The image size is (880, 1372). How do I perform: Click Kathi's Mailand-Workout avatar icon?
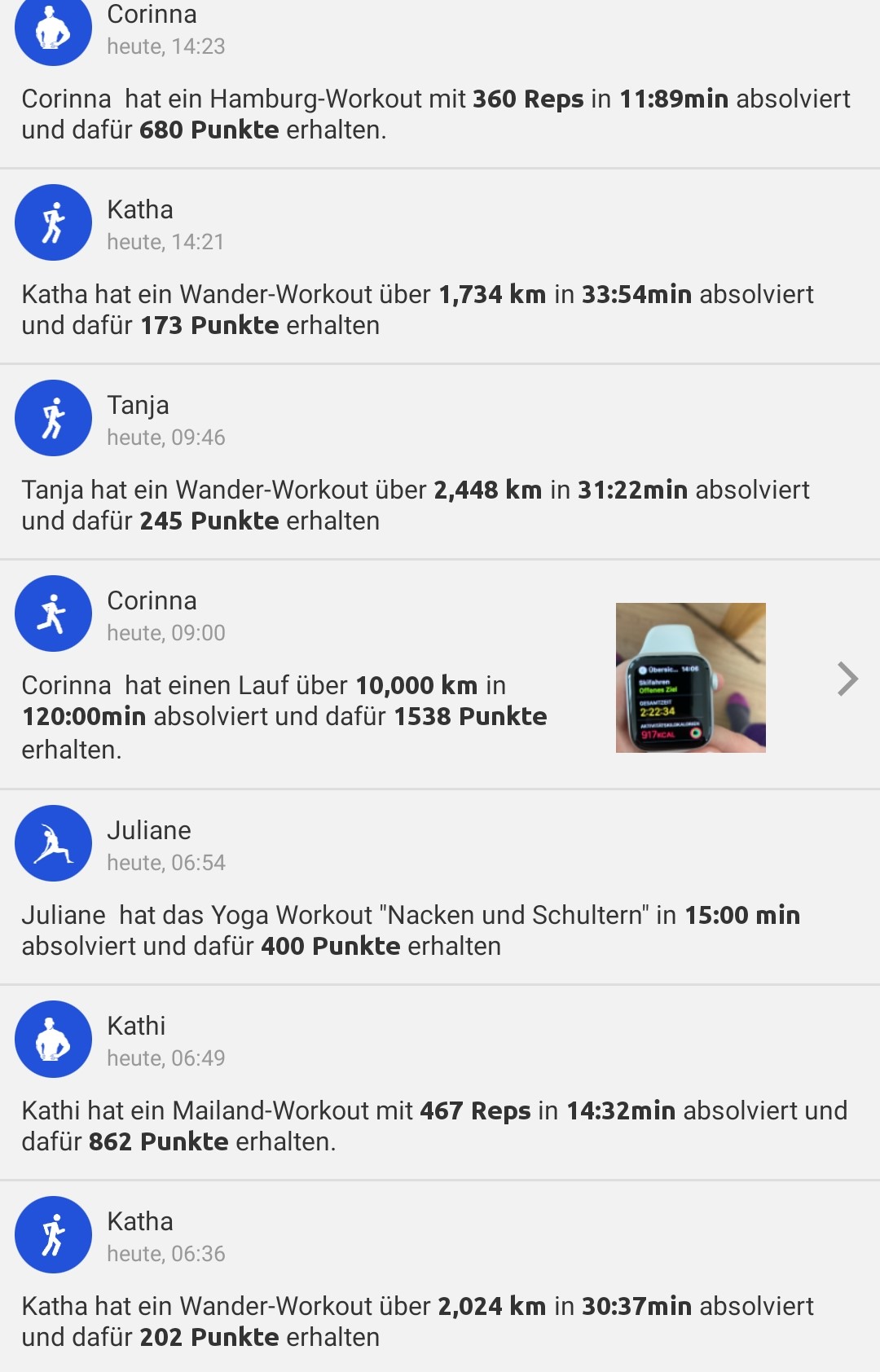point(52,1039)
